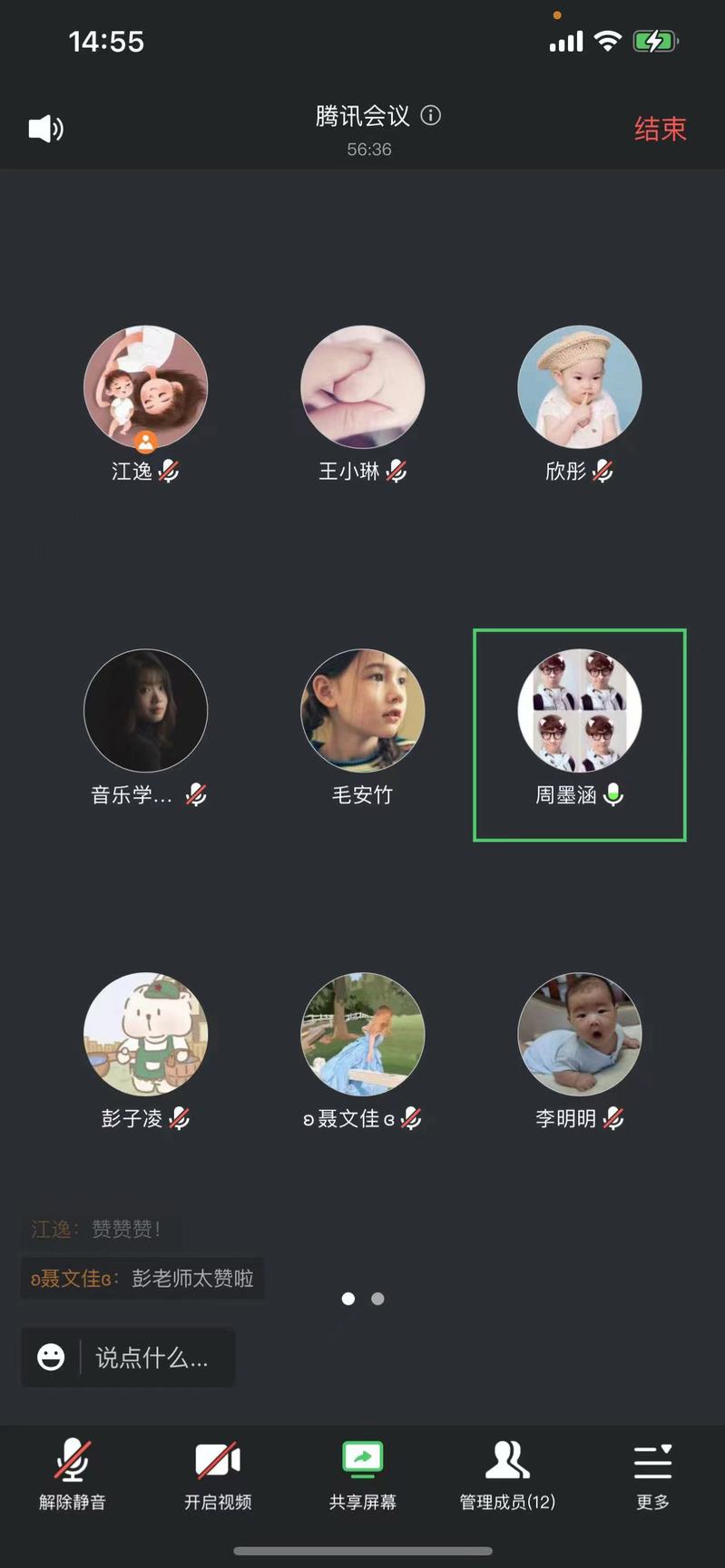Tap 欣彤's participant avatar
The image size is (725, 1568).
(x=579, y=387)
